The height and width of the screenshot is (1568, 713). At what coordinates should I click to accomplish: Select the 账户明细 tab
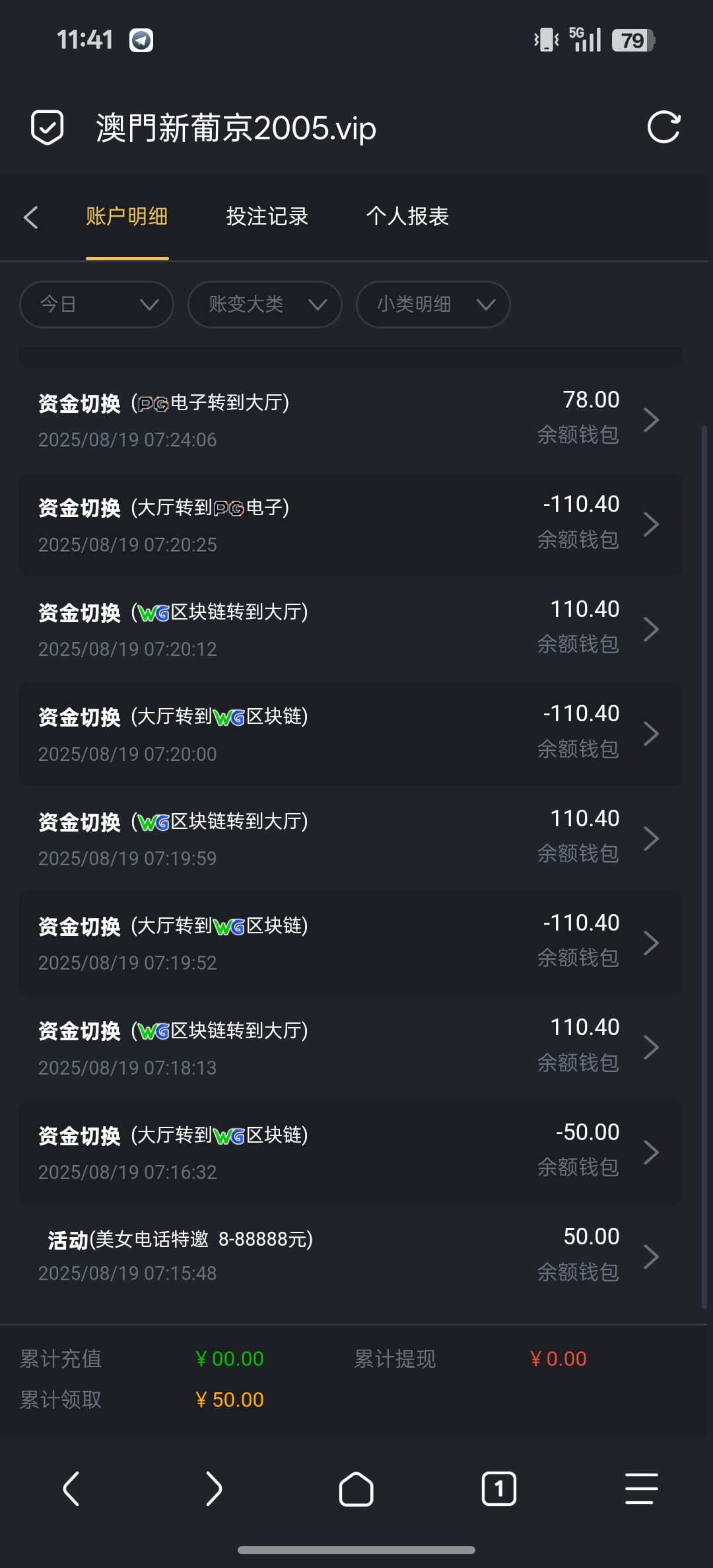pyautogui.click(x=127, y=217)
